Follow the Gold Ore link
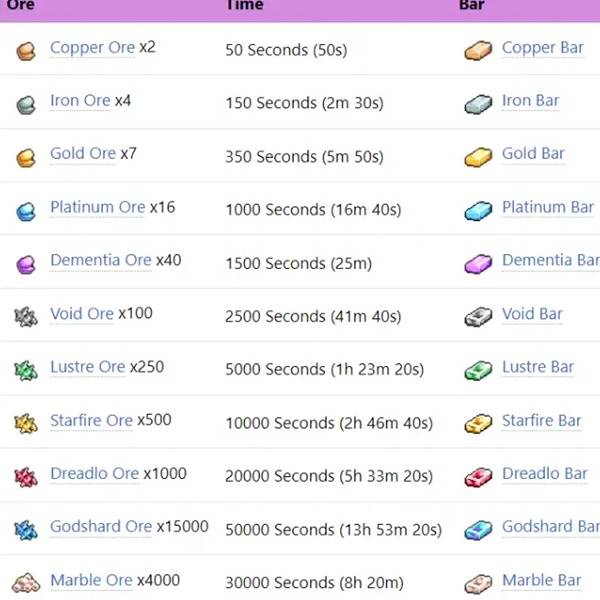The width and height of the screenshot is (600, 600). [x=83, y=154]
